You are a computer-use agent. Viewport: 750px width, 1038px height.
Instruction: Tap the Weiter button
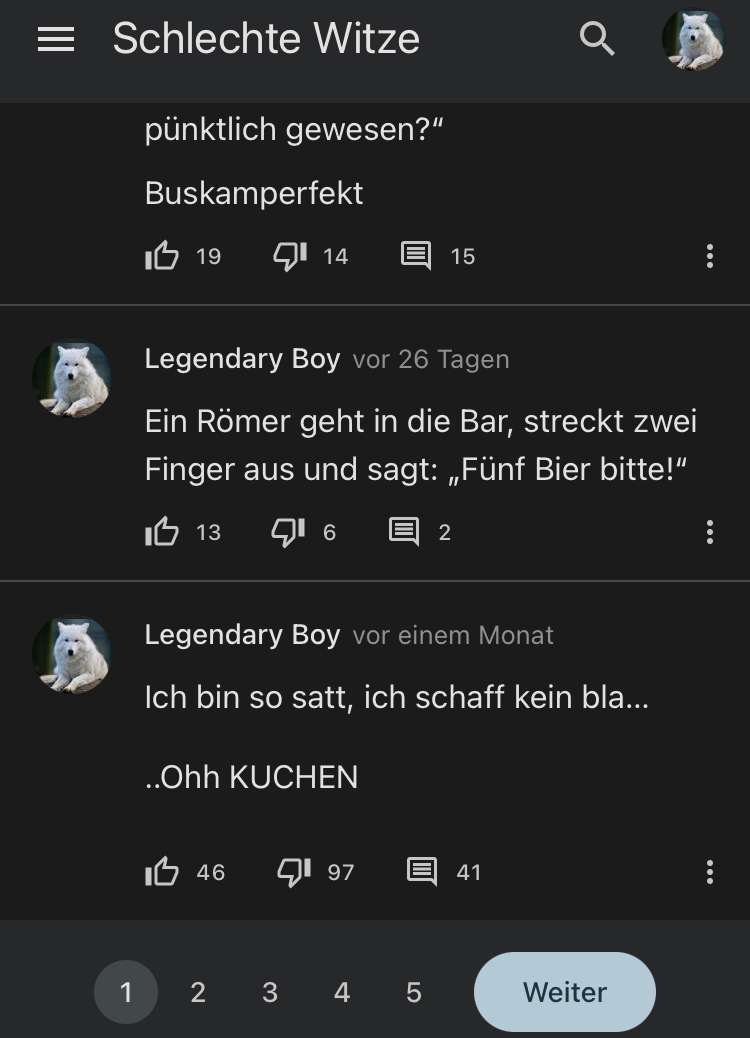coord(564,992)
